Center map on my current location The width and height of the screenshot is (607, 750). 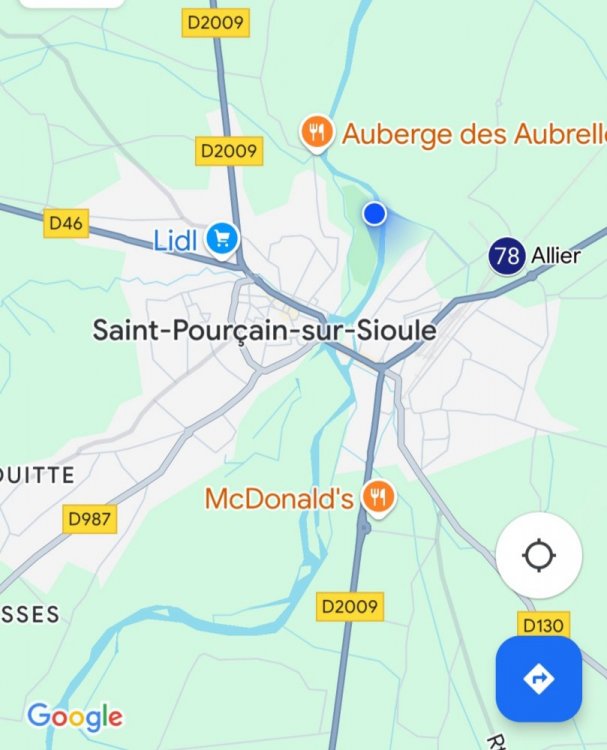(x=540, y=554)
